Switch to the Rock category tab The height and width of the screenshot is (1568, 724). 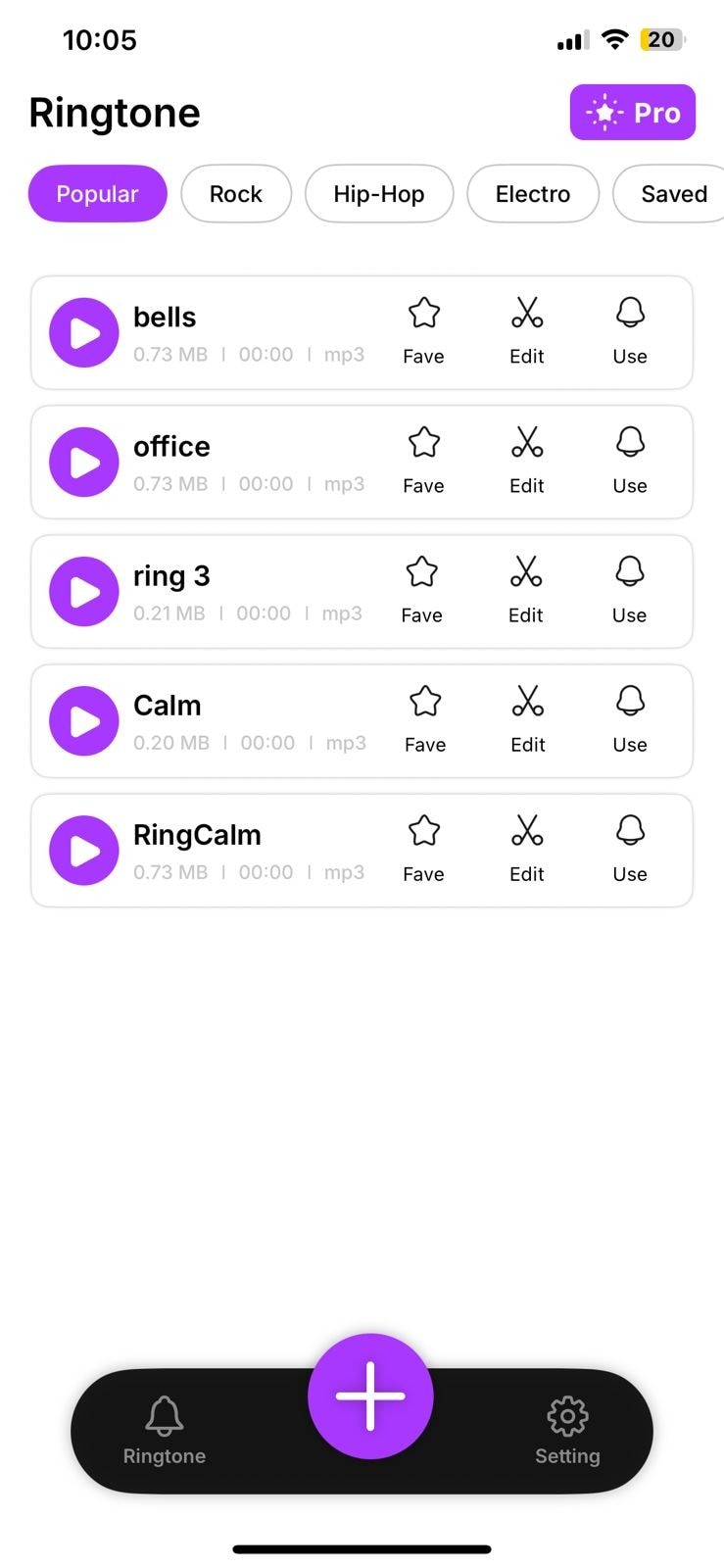236,193
